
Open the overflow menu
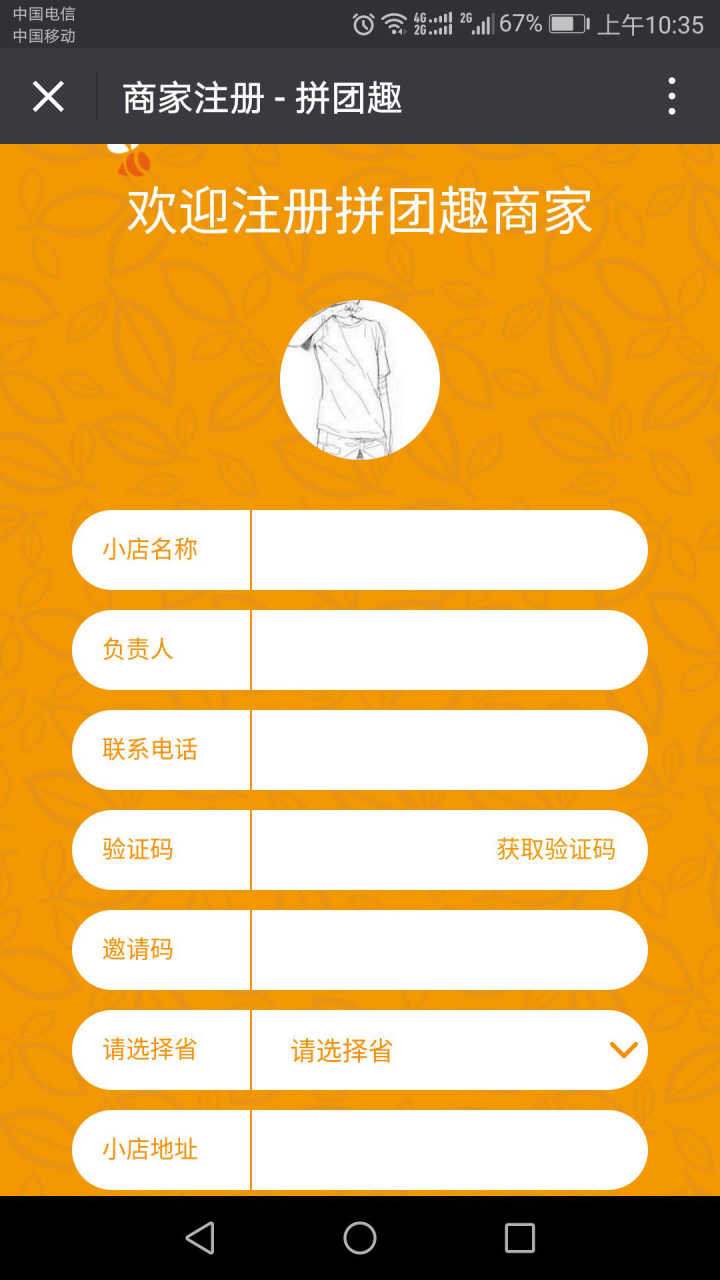671,97
